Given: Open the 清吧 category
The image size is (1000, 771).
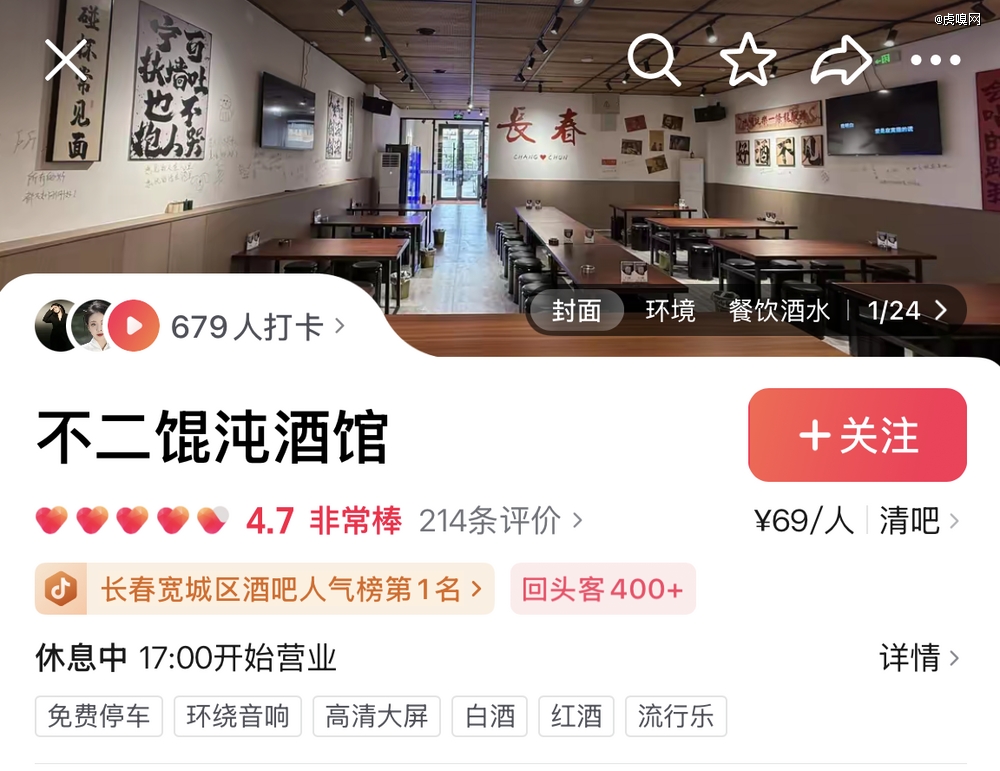Looking at the screenshot, I should (918, 521).
